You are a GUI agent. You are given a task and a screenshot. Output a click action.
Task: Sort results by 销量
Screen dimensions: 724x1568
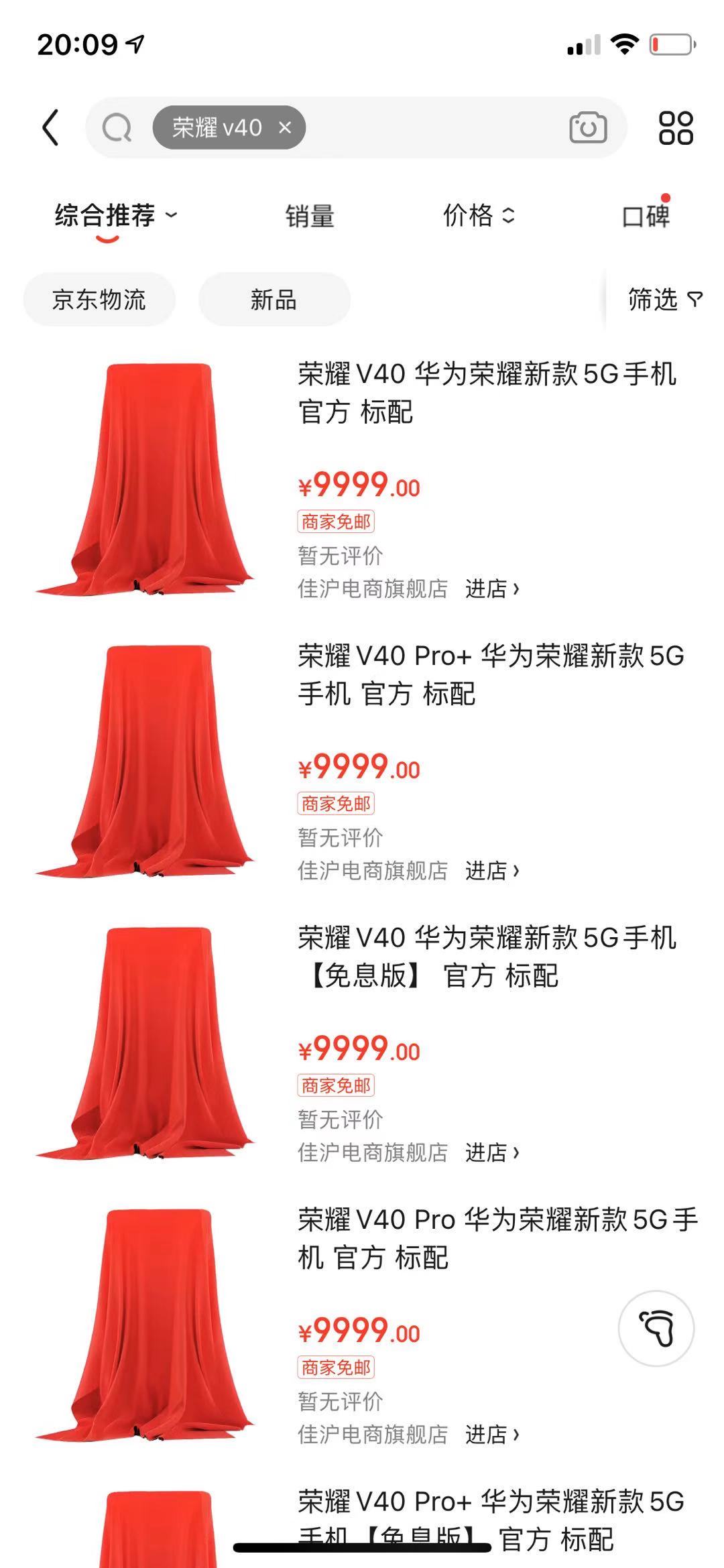pyautogui.click(x=310, y=216)
